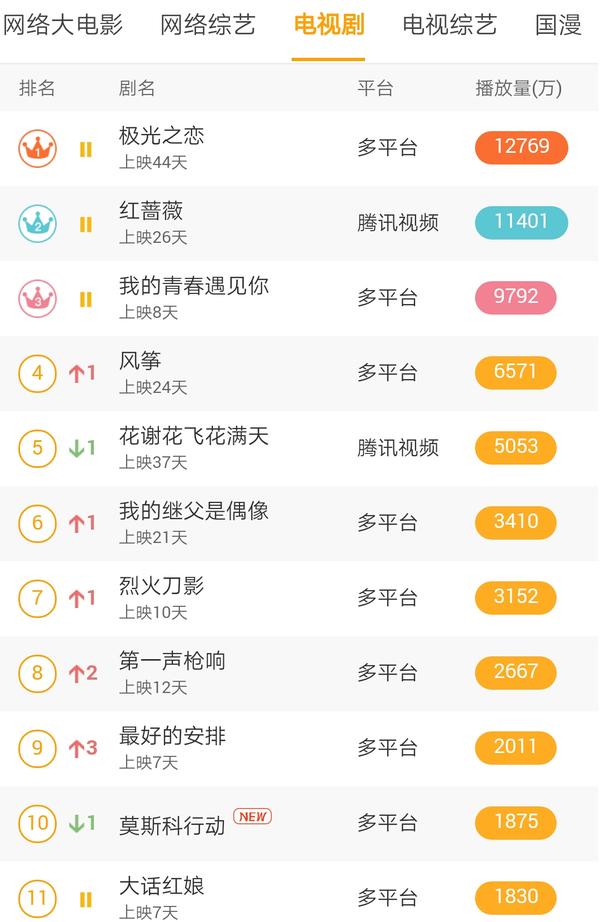600x922 pixels.
Task: Open the 国漫 tab
Action: 558,25
